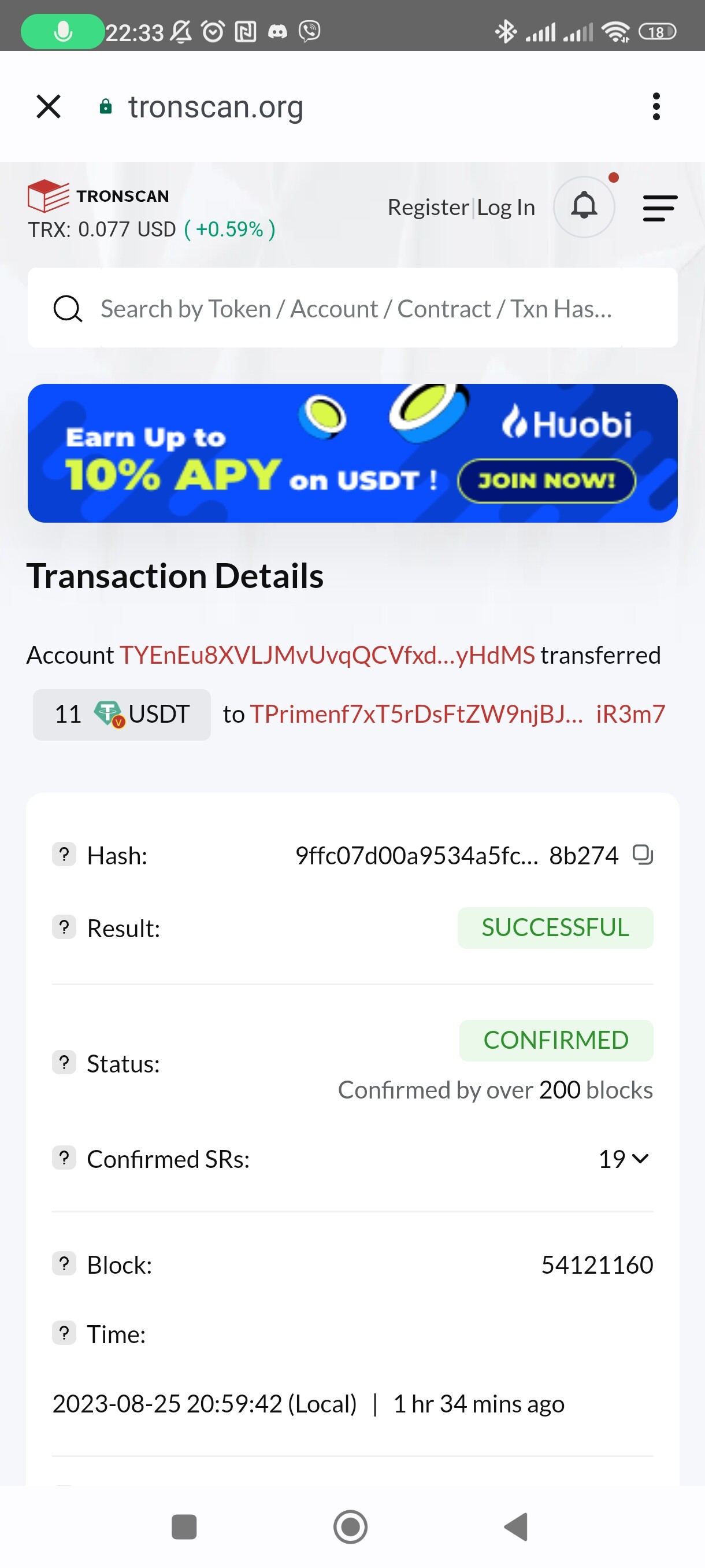This screenshot has height=1568, width=705.
Task: Copy the transaction hash
Action: pos(643,855)
